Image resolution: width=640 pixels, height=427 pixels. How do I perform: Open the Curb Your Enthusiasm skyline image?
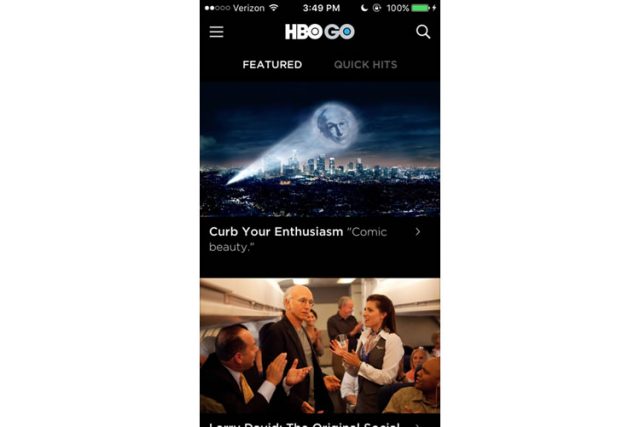point(319,148)
